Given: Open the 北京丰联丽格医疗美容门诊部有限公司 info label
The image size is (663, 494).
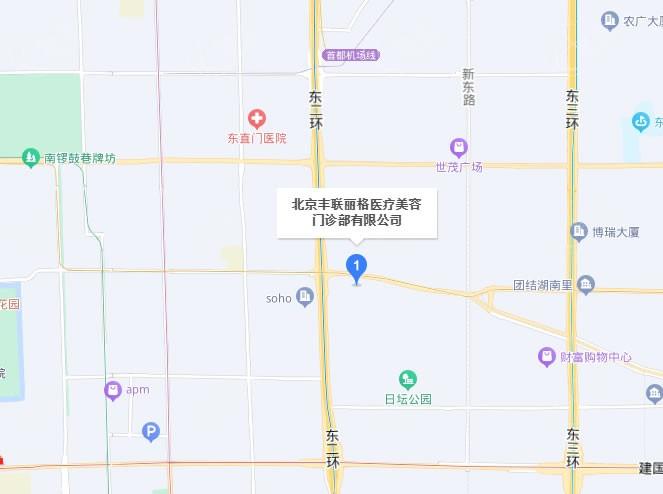Looking at the screenshot, I should coord(356,212).
